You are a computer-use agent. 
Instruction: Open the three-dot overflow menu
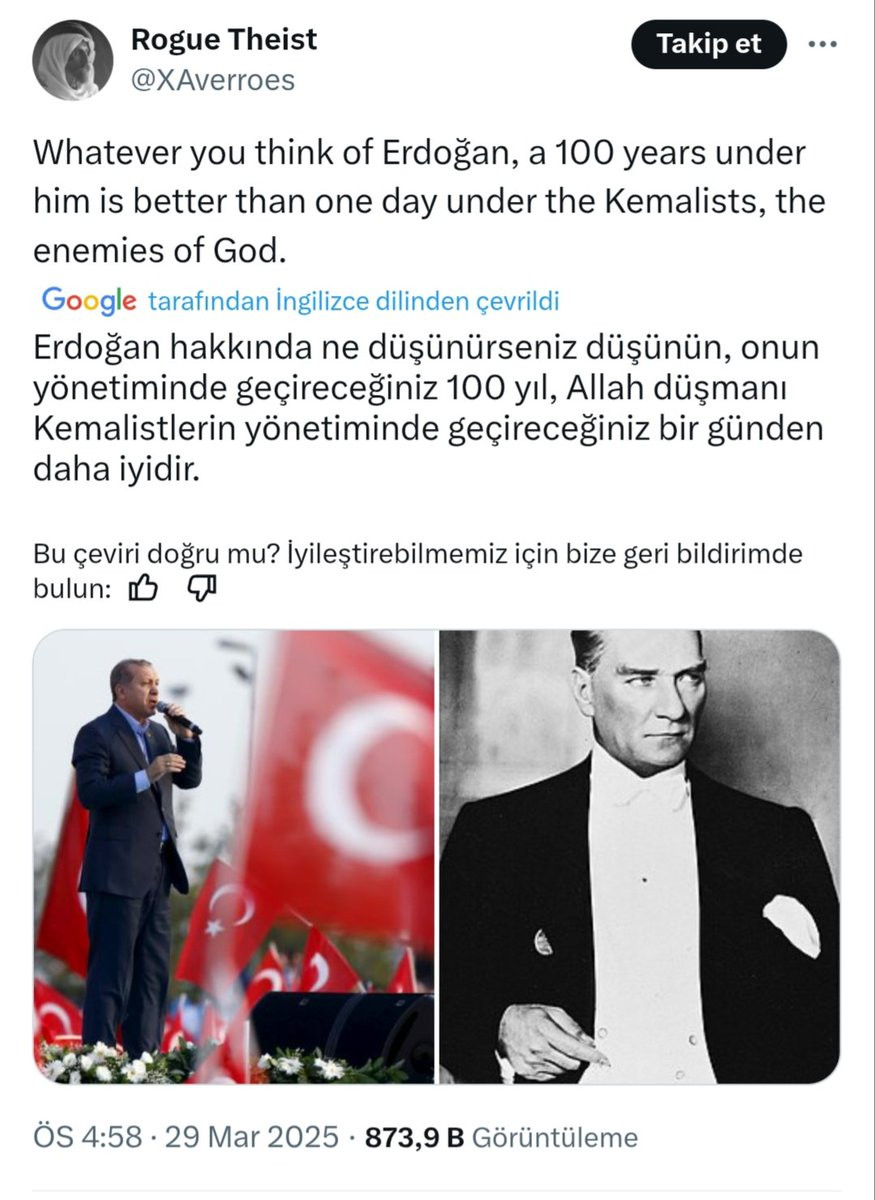822,44
